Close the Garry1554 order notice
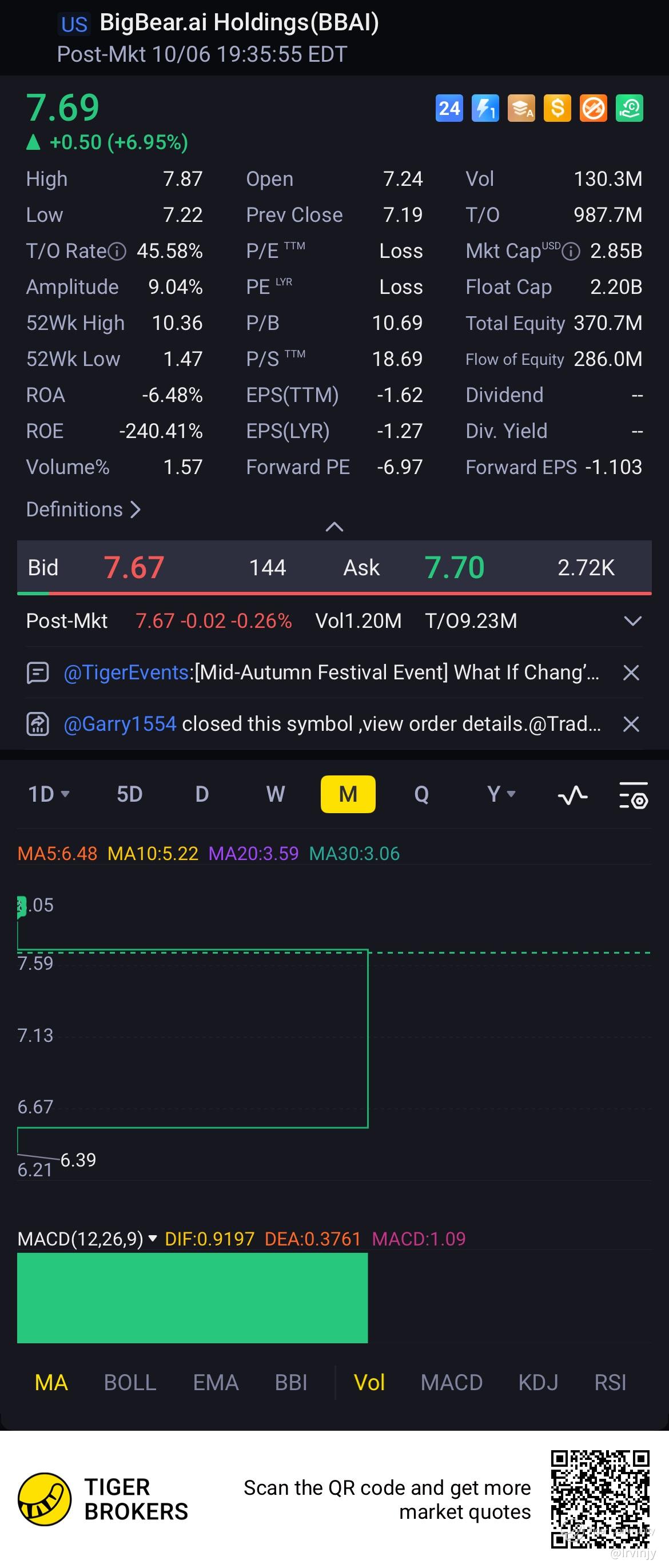 pos(631,725)
